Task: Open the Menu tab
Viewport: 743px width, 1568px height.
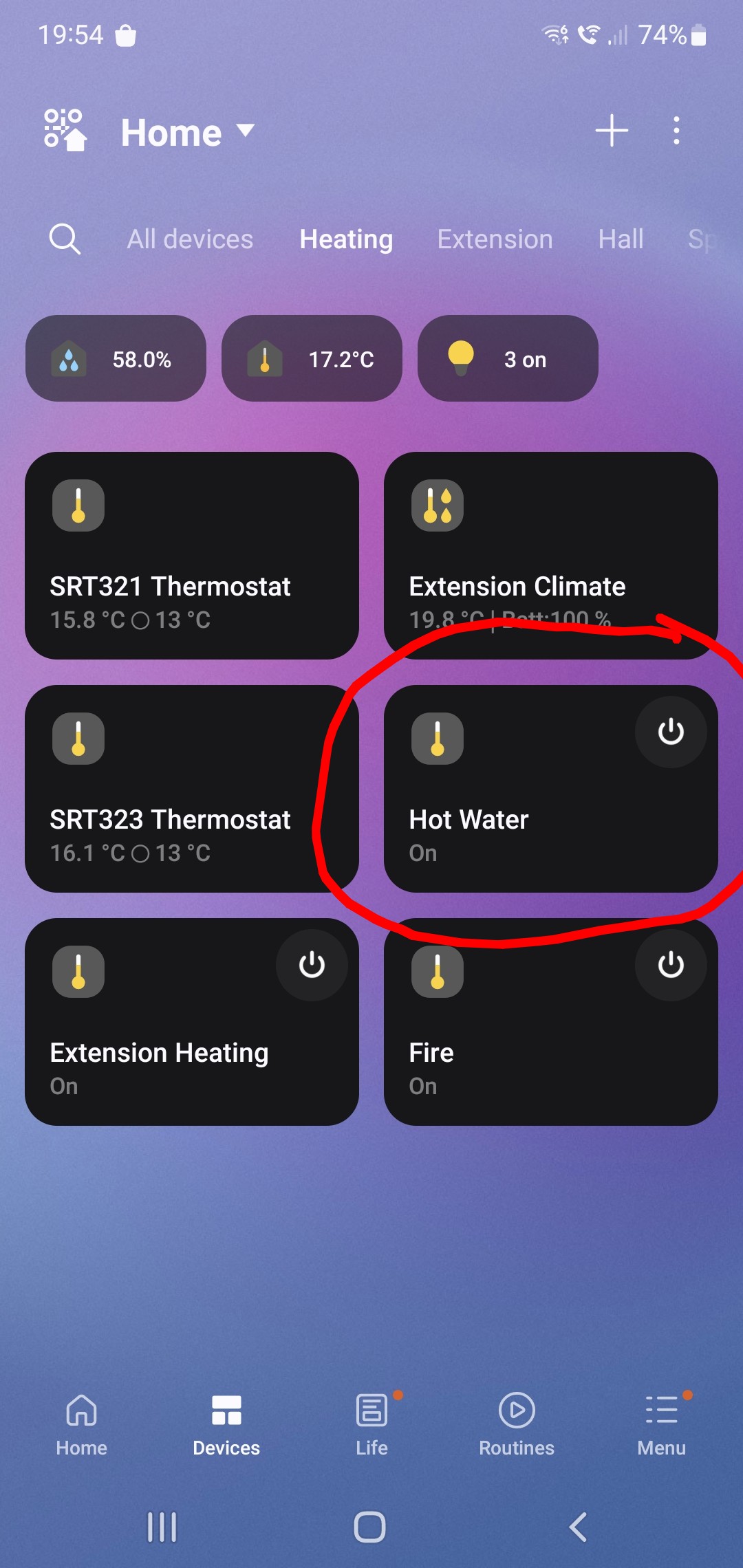Action: (661, 1424)
